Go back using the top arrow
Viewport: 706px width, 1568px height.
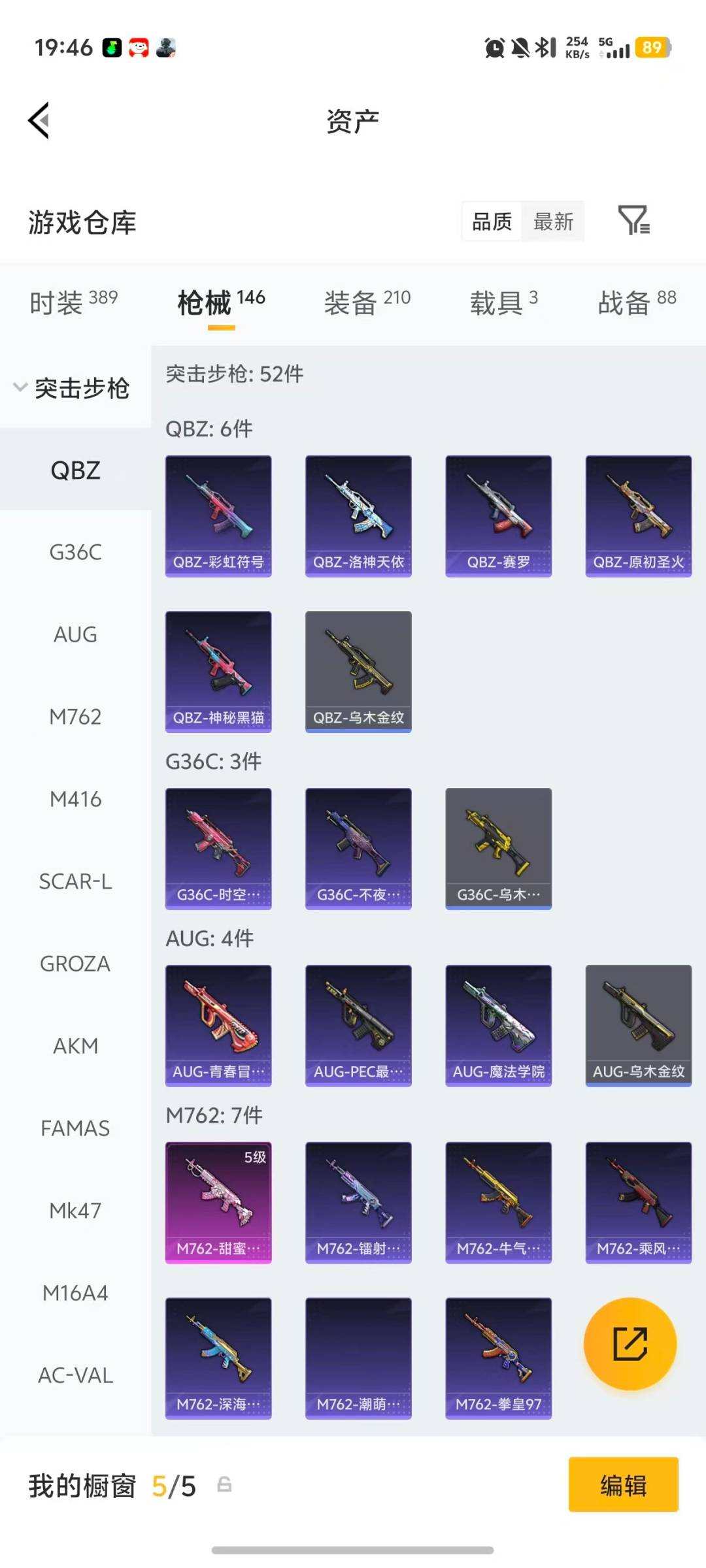[39, 121]
